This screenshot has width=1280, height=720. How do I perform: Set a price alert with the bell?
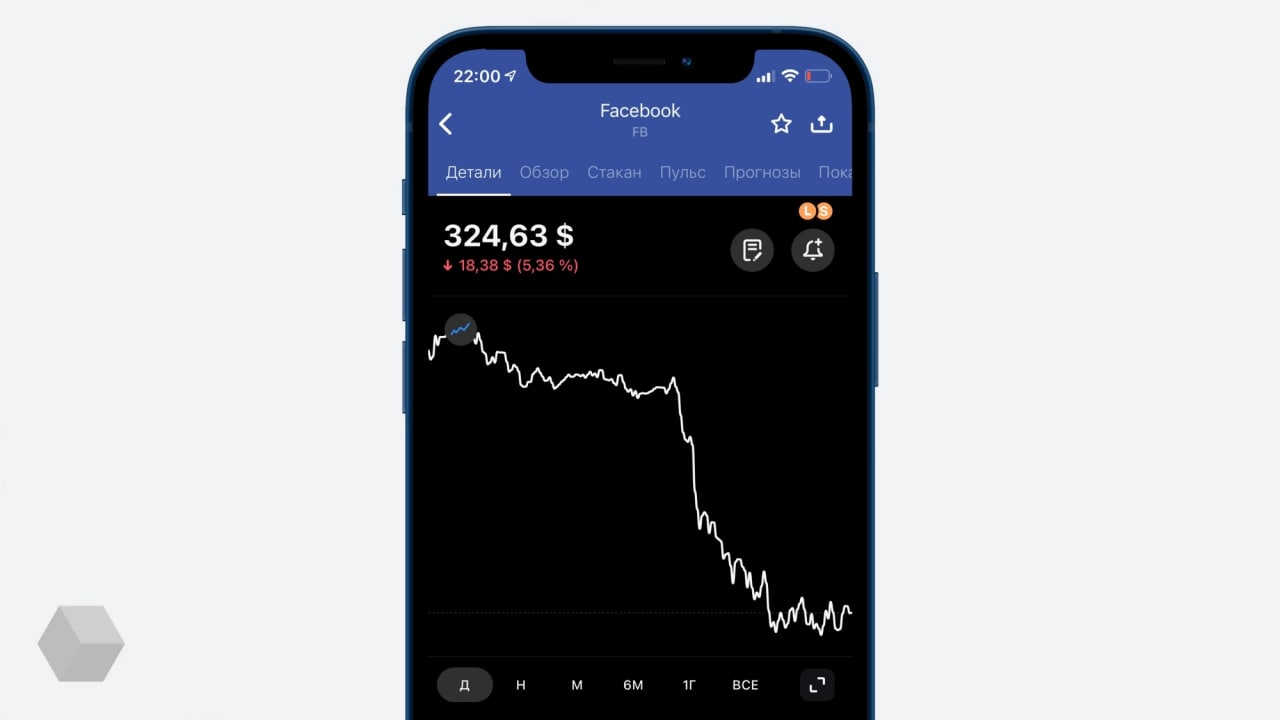click(x=813, y=250)
